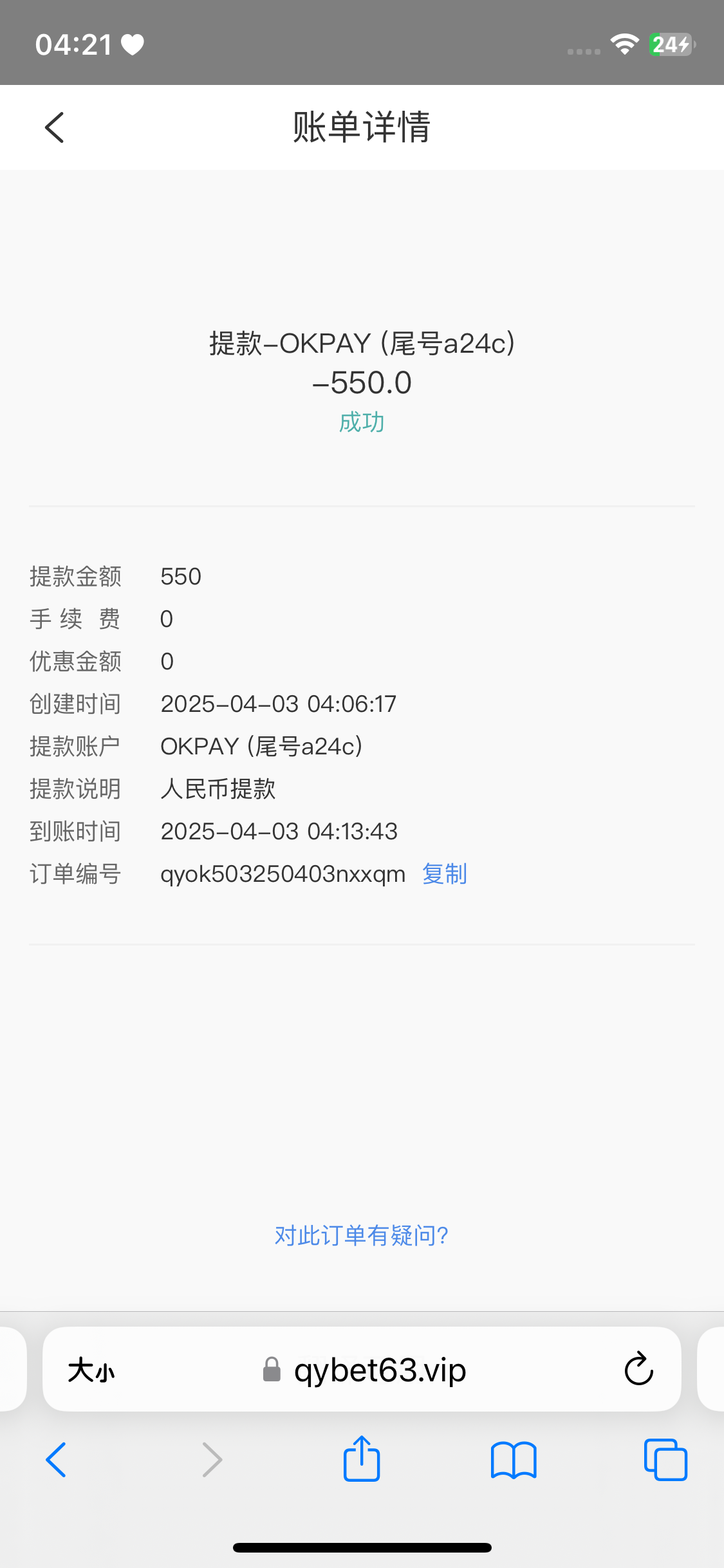
Task: Open the 大小 page settings menu
Action: (x=91, y=1370)
